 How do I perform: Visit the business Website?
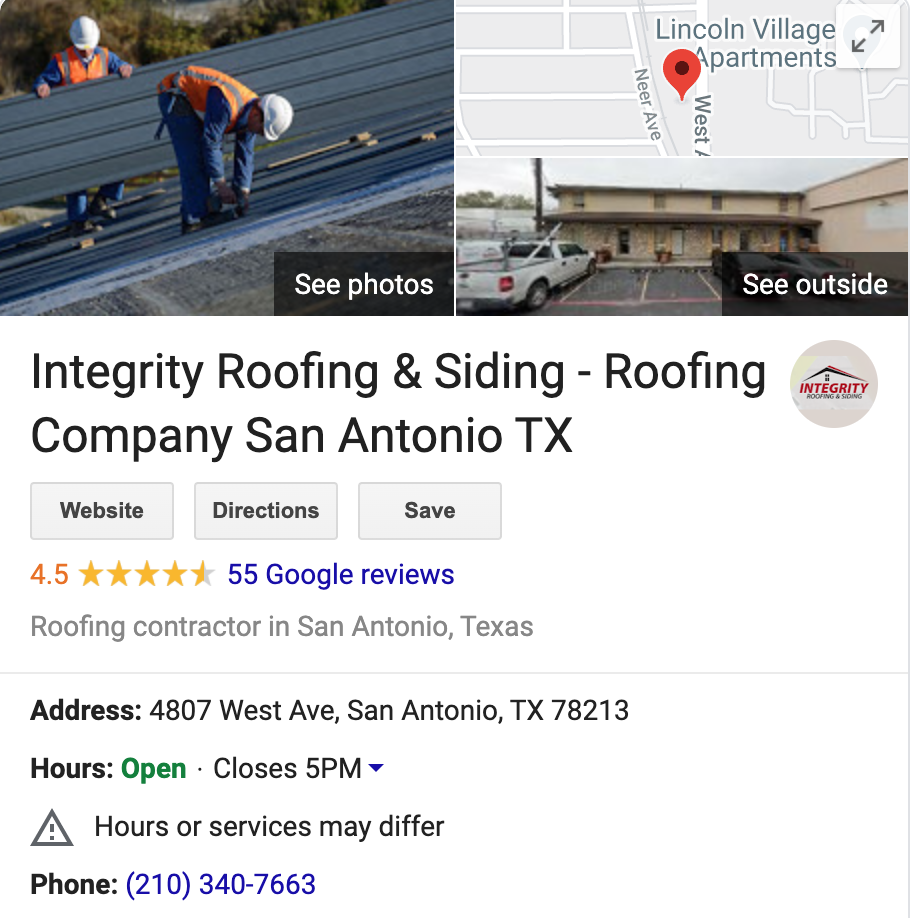(x=102, y=510)
